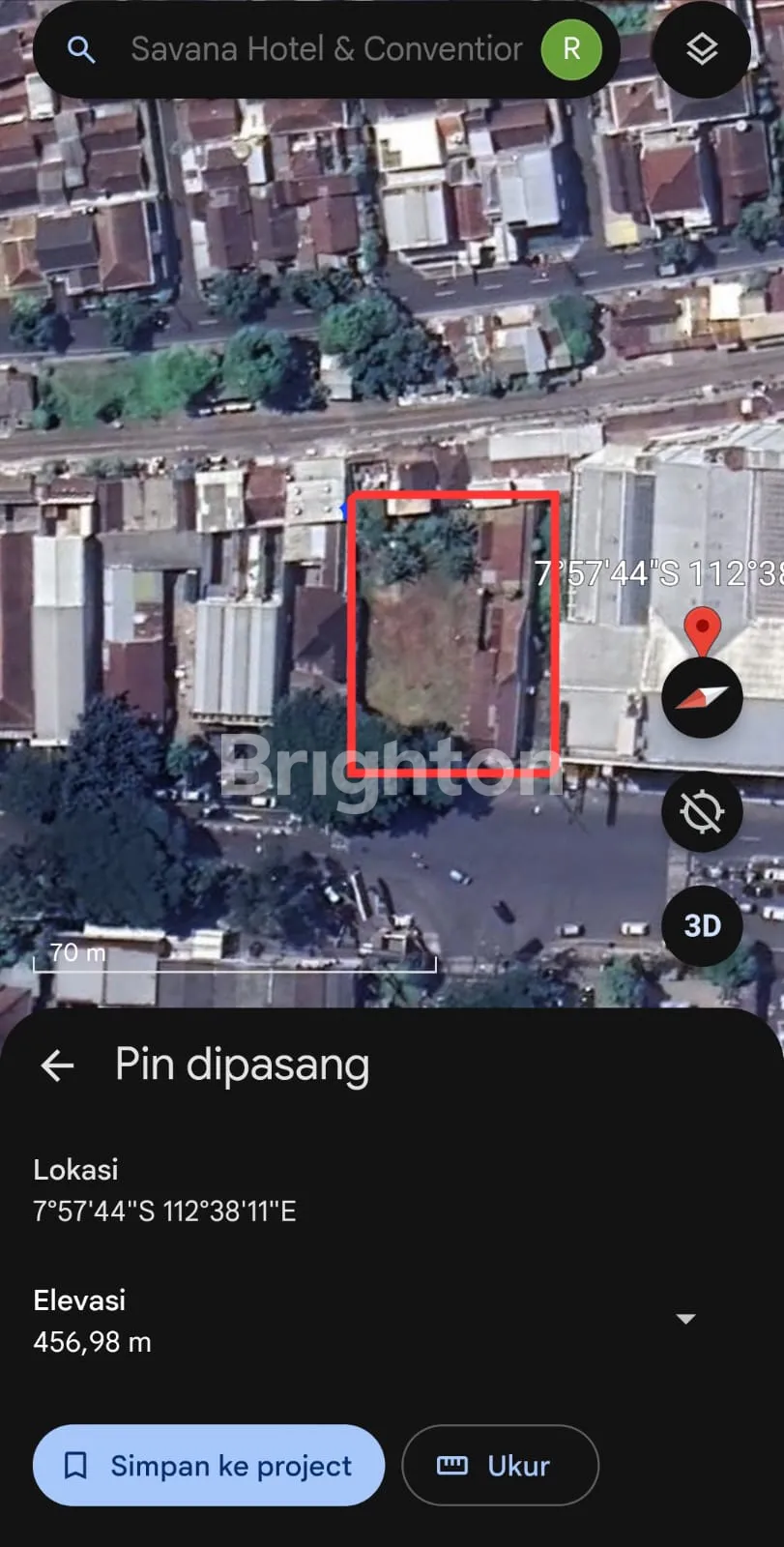The height and width of the screenshot is (1547, 784).
Task: Open the Savana Hotel search bar
Action: [x=327, y=49]
